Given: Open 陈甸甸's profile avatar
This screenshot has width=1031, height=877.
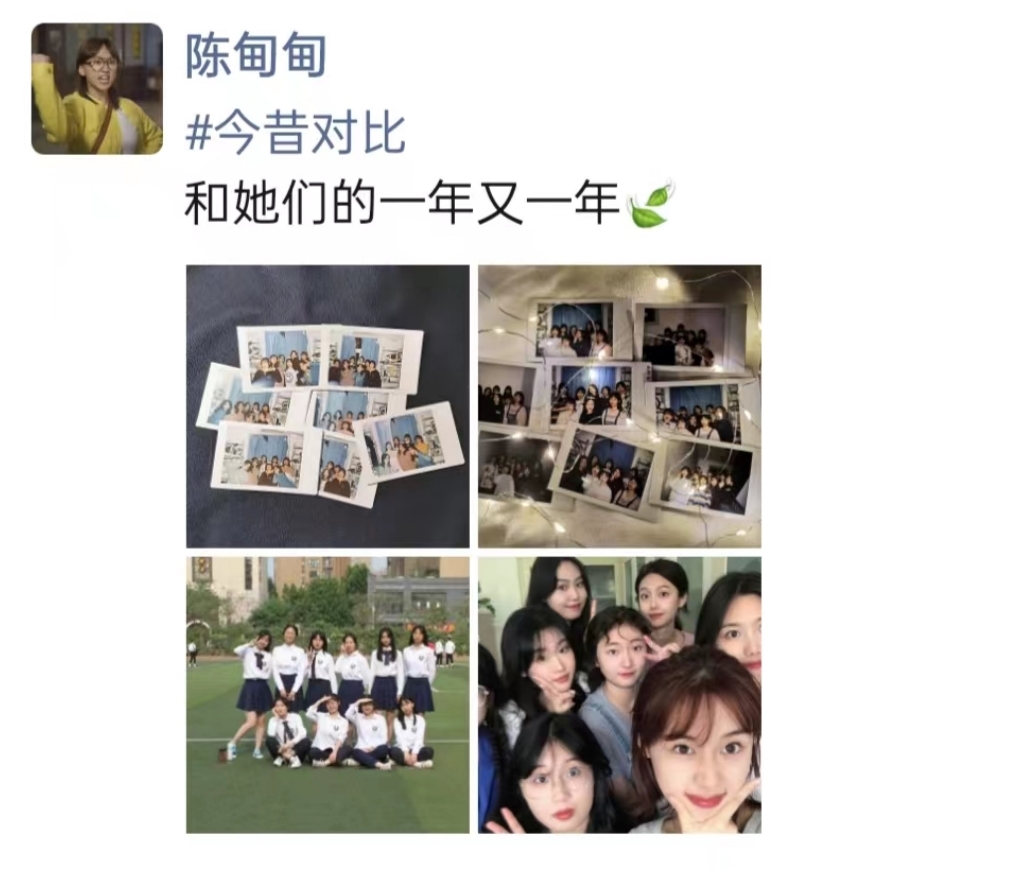Looking at the screenshot, I should [x=97, y=88].
